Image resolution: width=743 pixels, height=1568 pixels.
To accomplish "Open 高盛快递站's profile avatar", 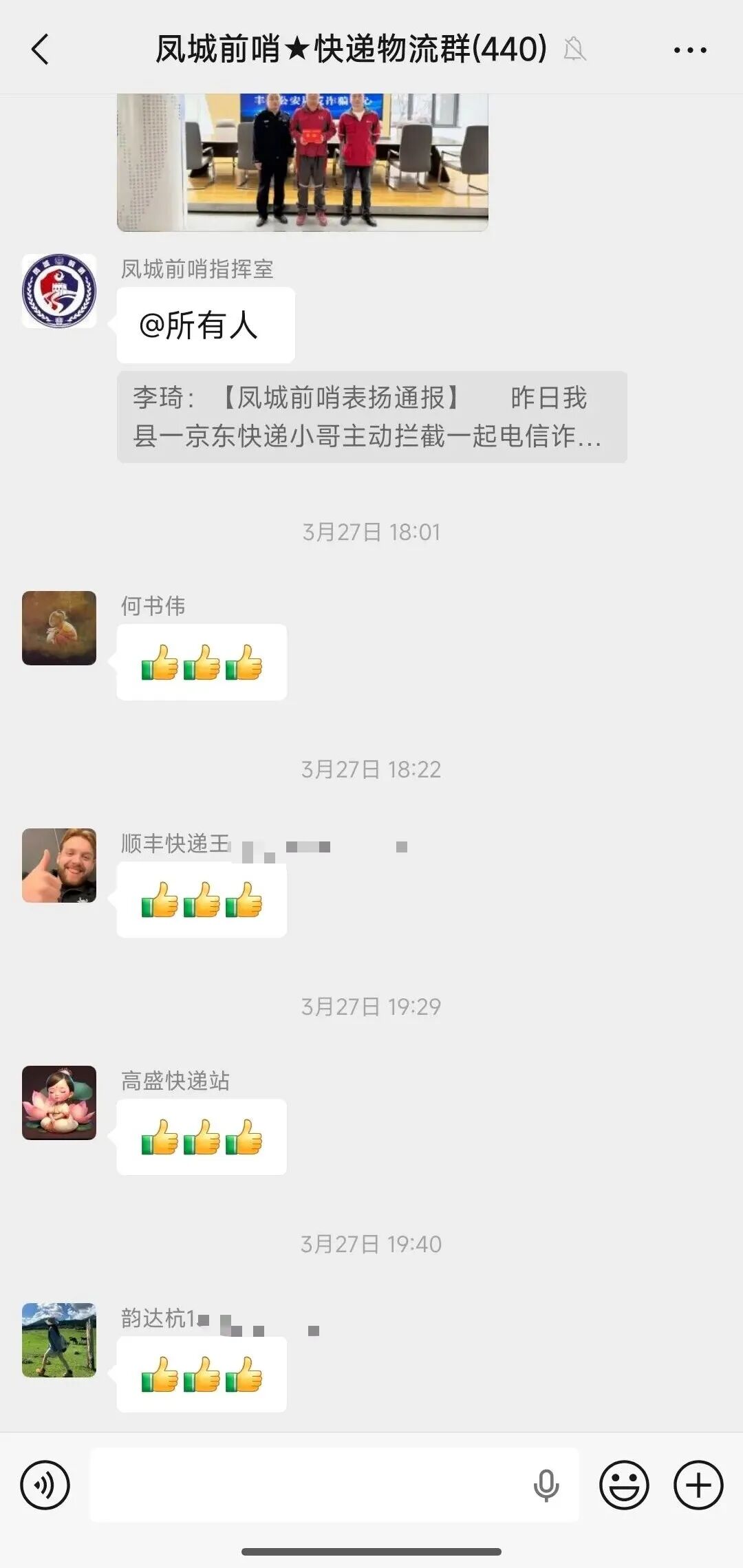I will (x=59, y=1103).
